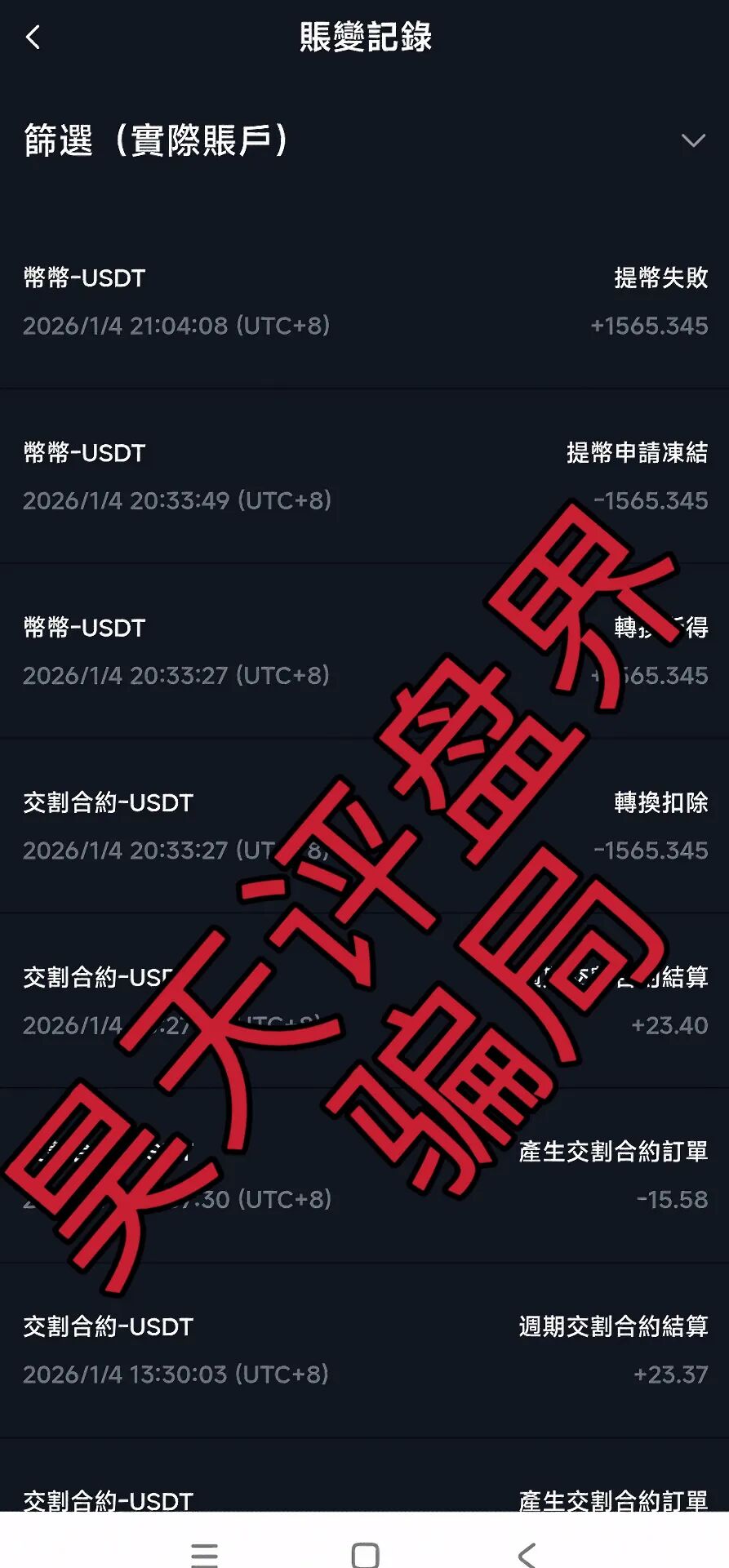Image resolution: width=729 pixels, height=1568 pixels.
Task: Open the 交割合約-USDT 轉換扣除 record
Action: coord(364,827)
